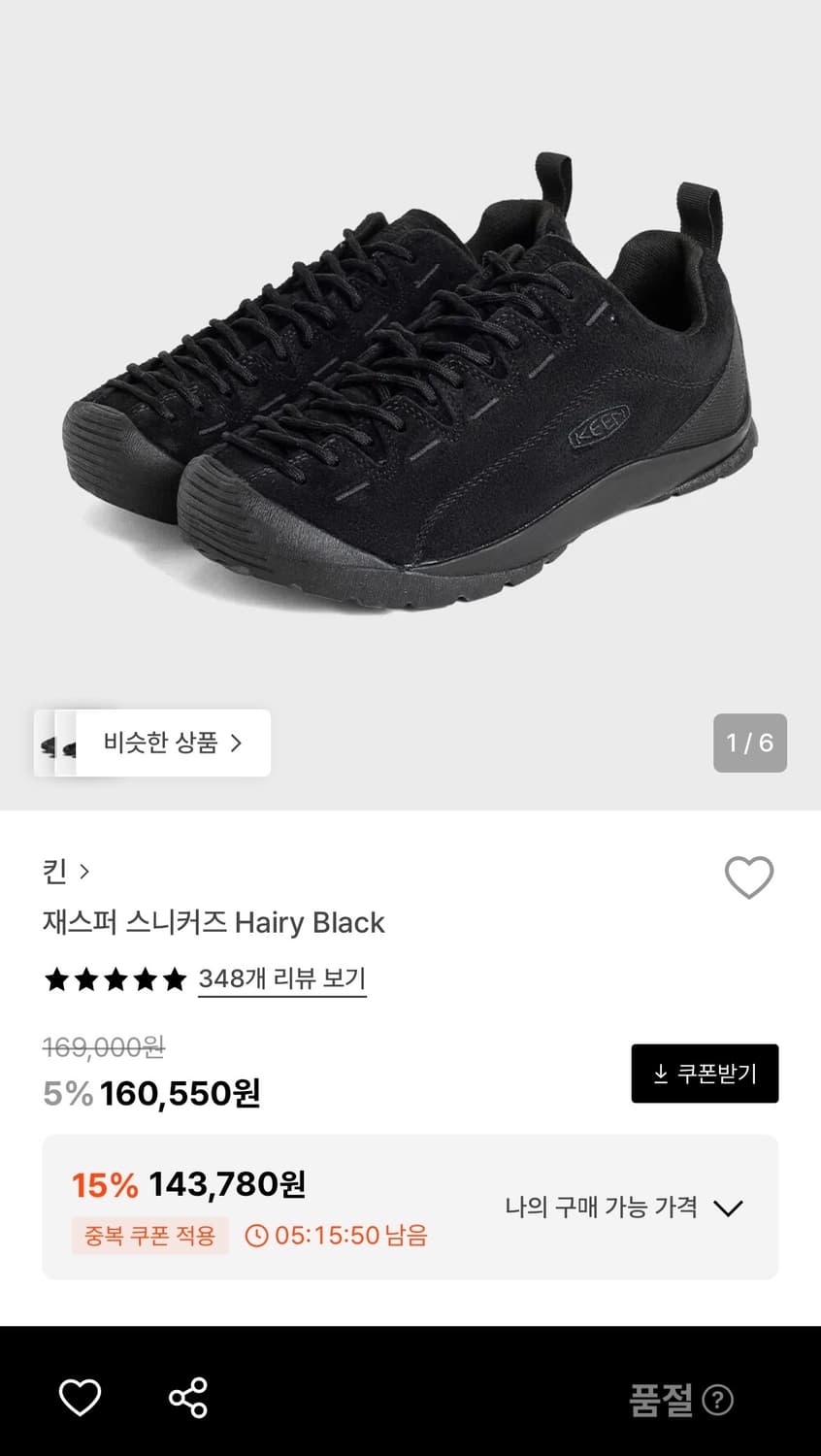
Task: Toggle favorite status using the bottom heart
Action: click(82, 1398)
